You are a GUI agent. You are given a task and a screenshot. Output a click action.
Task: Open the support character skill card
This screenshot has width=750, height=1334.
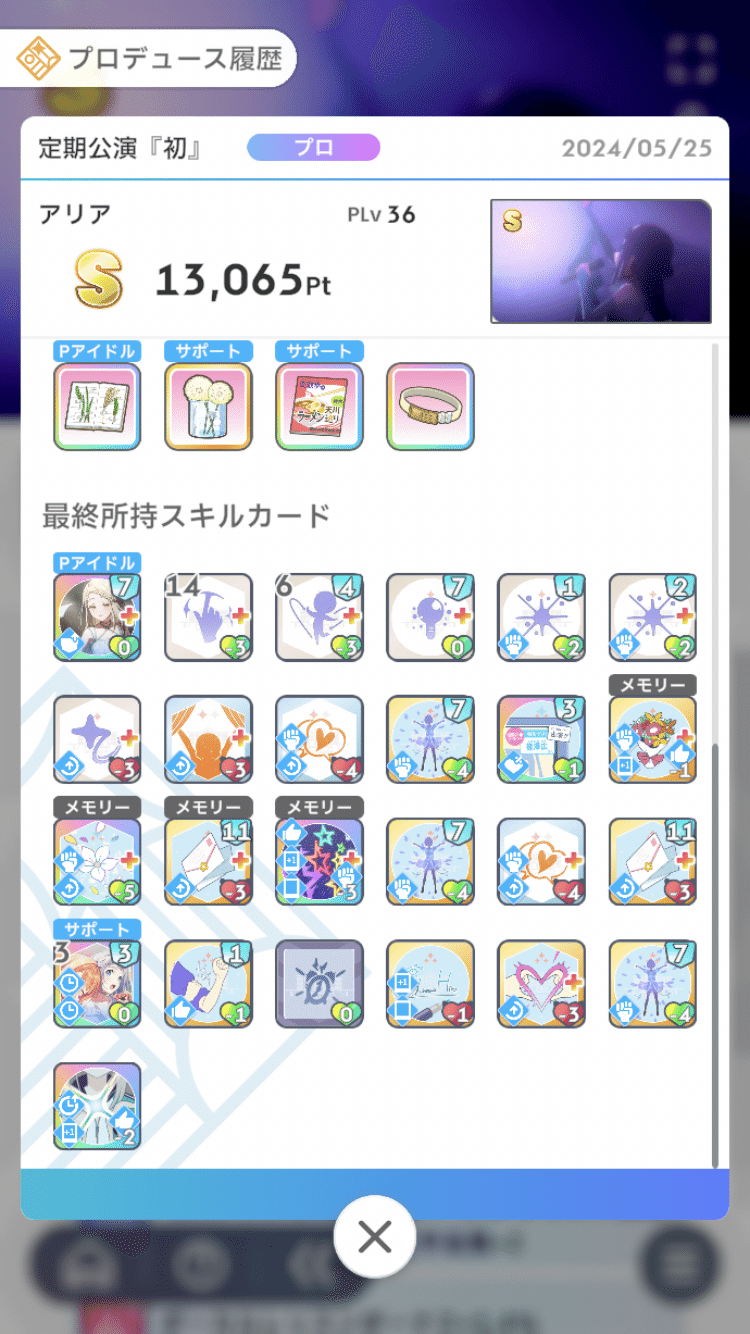pyautogui.click(x=97, y=984)
